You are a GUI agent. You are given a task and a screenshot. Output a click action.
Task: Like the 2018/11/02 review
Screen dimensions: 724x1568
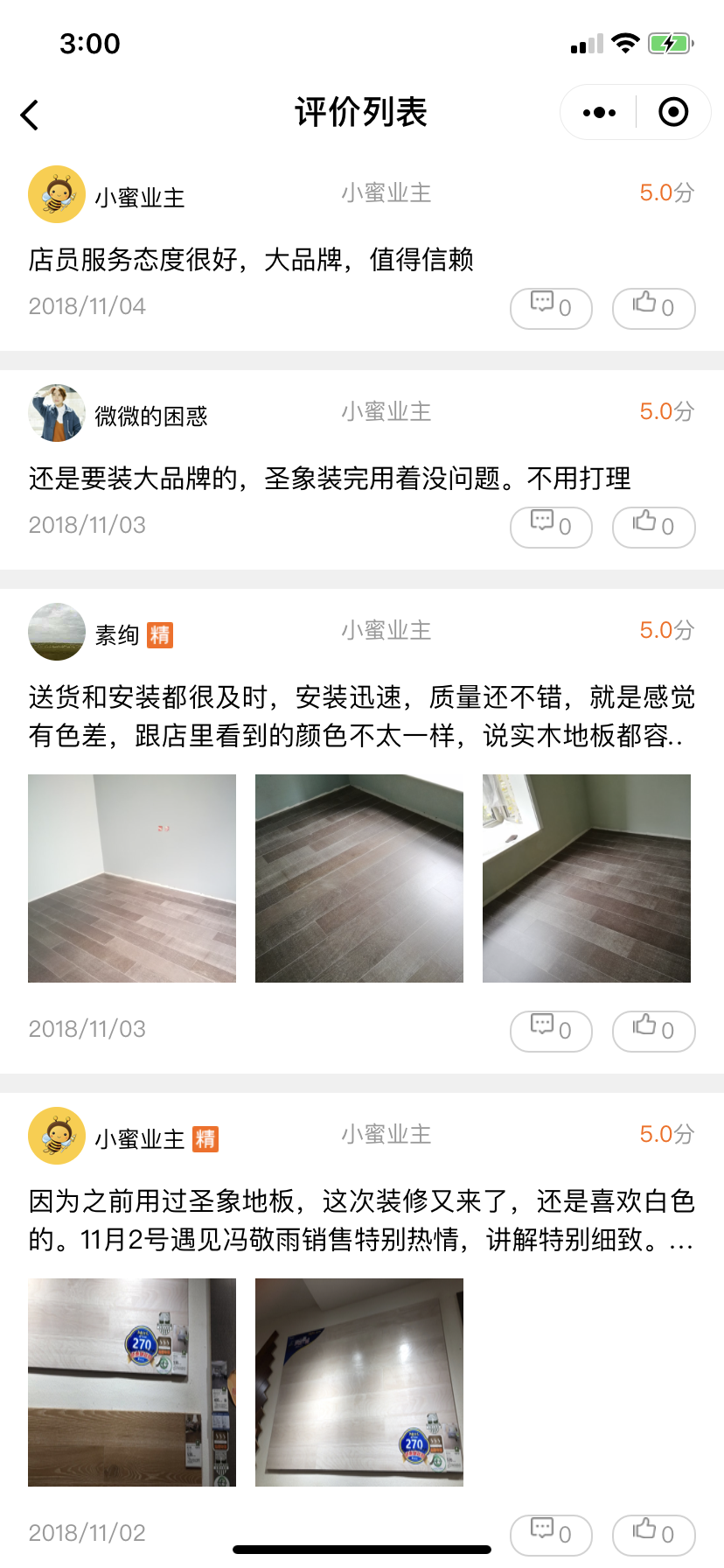653,1535
